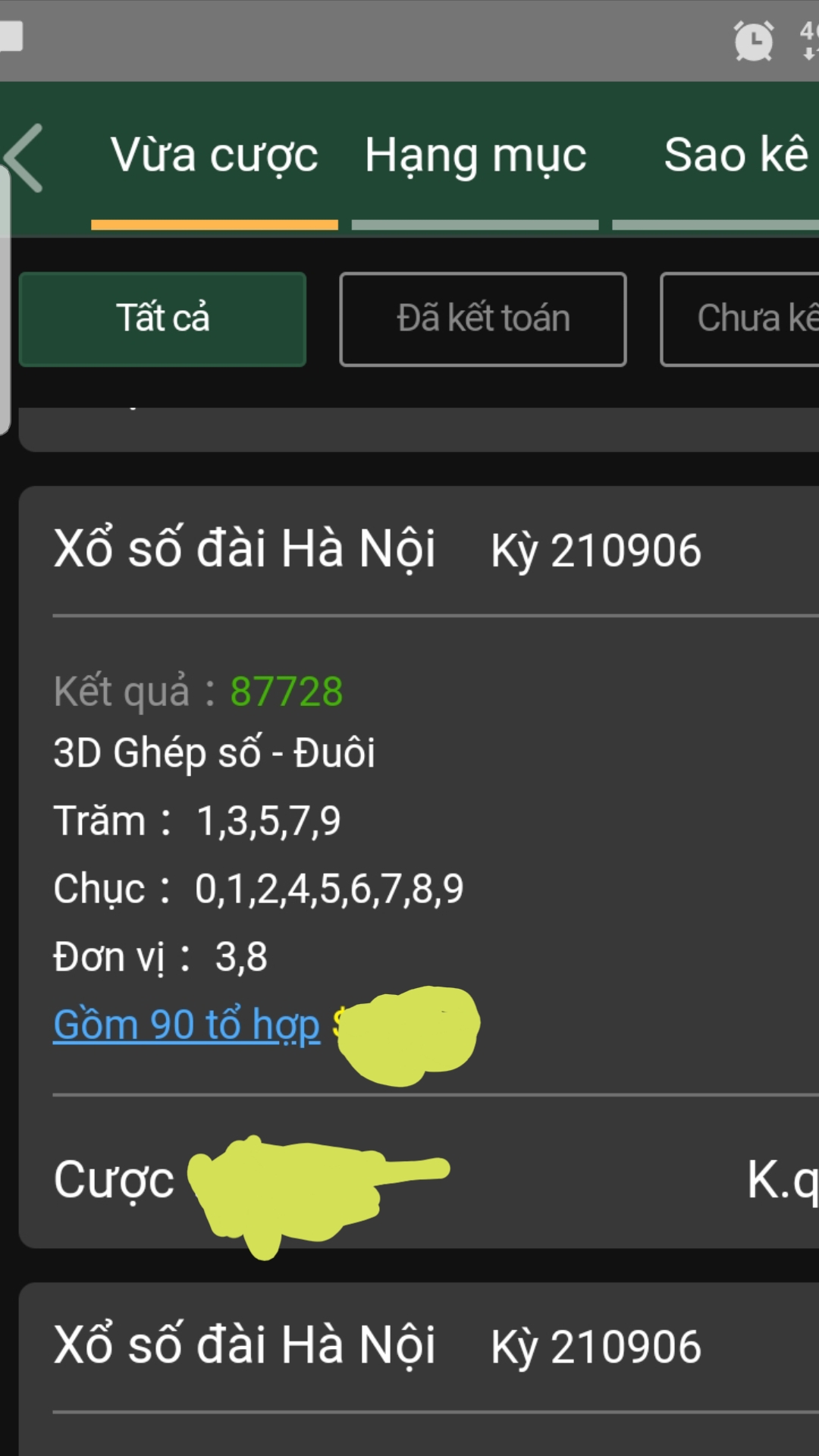The image size is (819, 1456).
Task: Go back using the arrow icon
Action: click(x=24, y=158)
